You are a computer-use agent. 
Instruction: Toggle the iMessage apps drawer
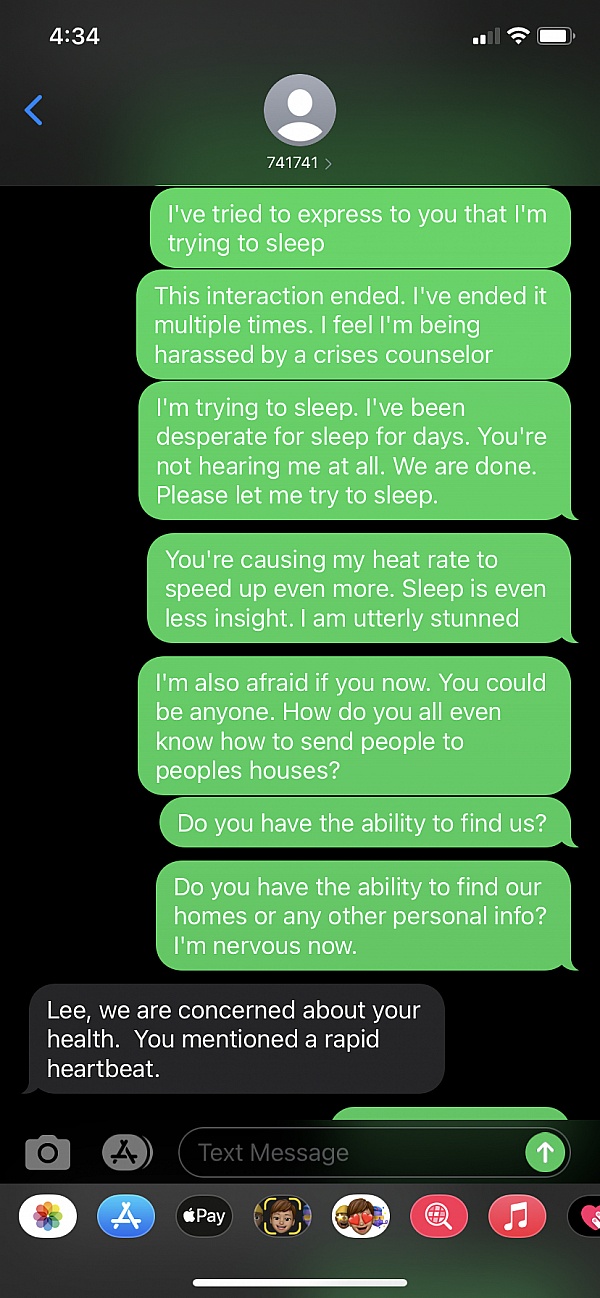[x=126, y=1153]
